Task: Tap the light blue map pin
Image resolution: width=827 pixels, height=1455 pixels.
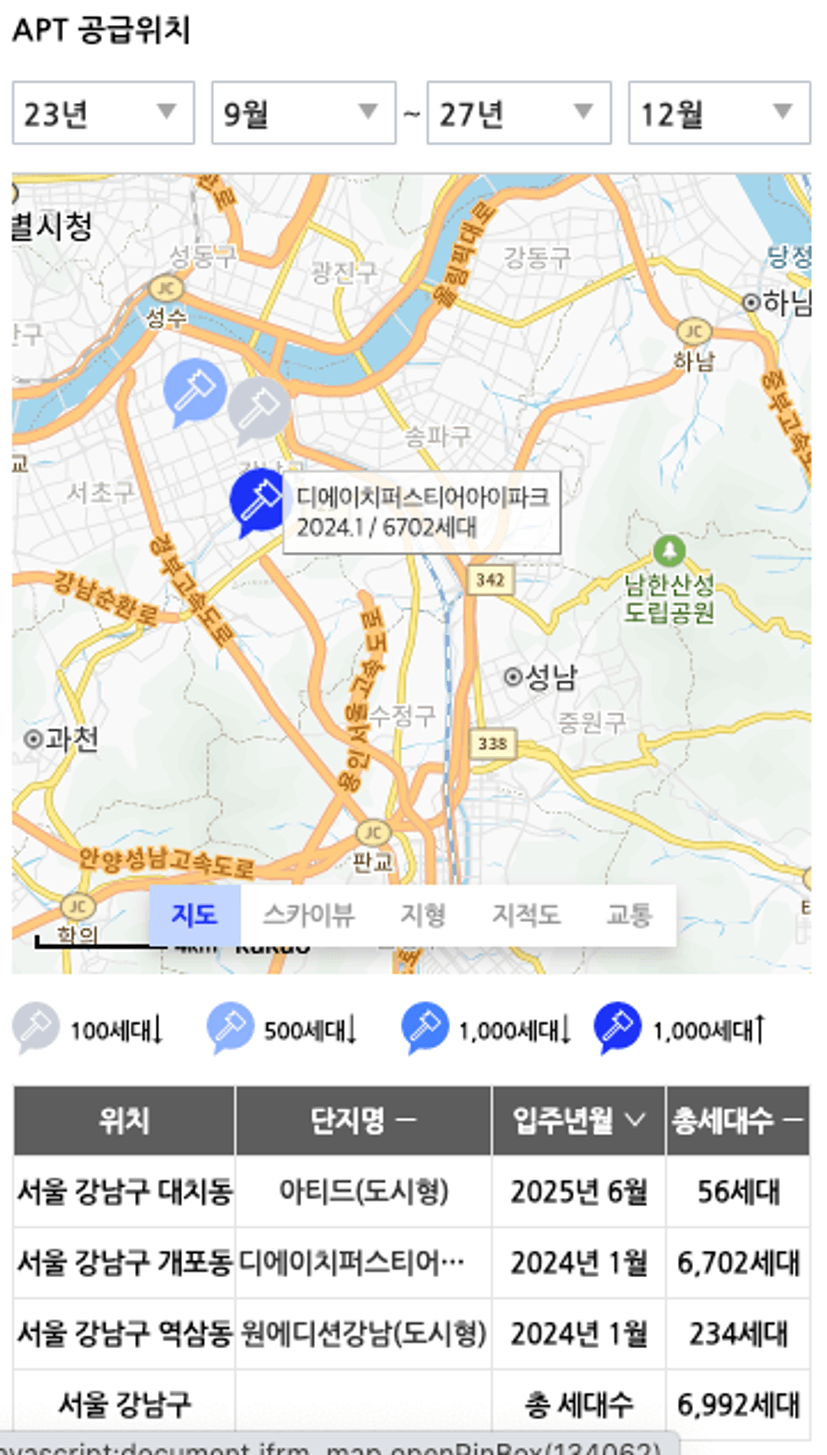Action: click(x=194, y=392)
